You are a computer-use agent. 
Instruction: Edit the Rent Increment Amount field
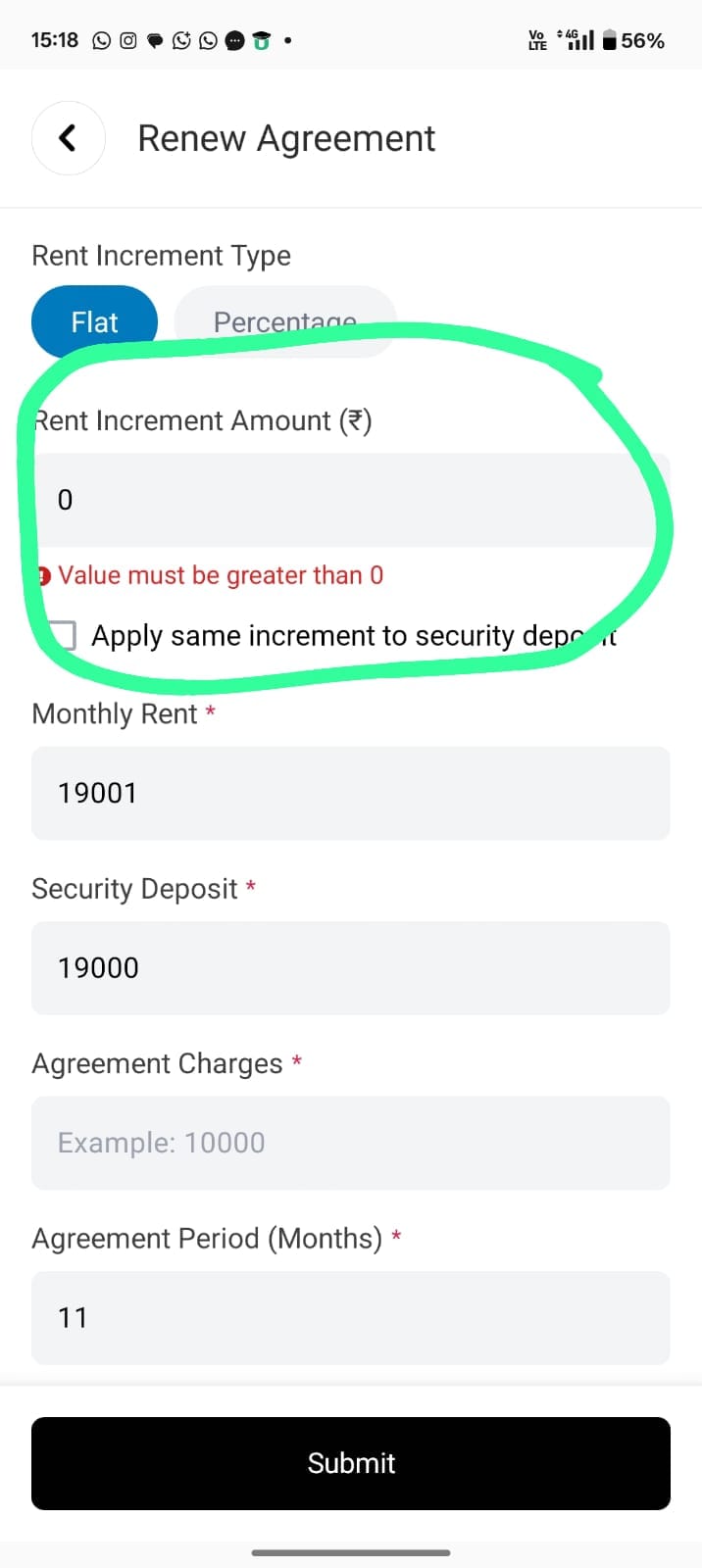point(351,500)
